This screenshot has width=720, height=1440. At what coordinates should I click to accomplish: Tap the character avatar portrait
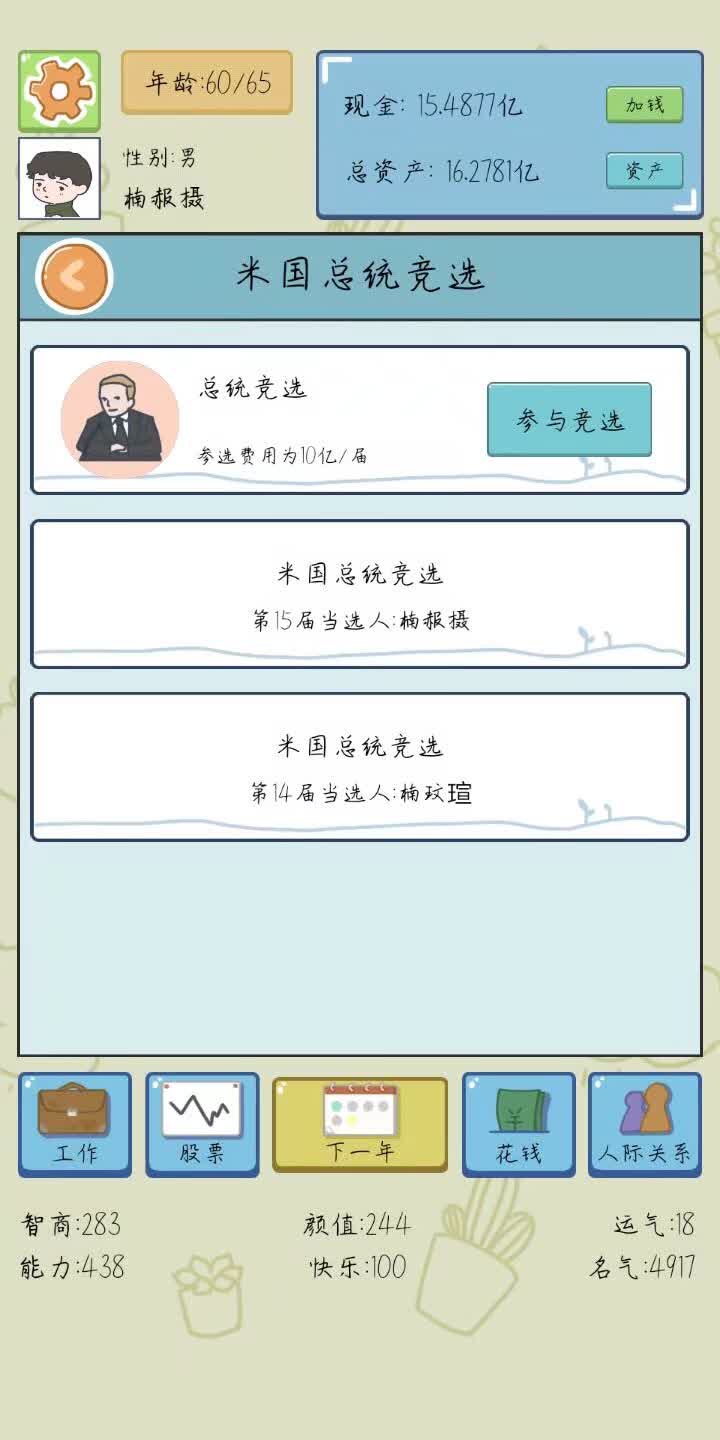[x=59, y=178]
